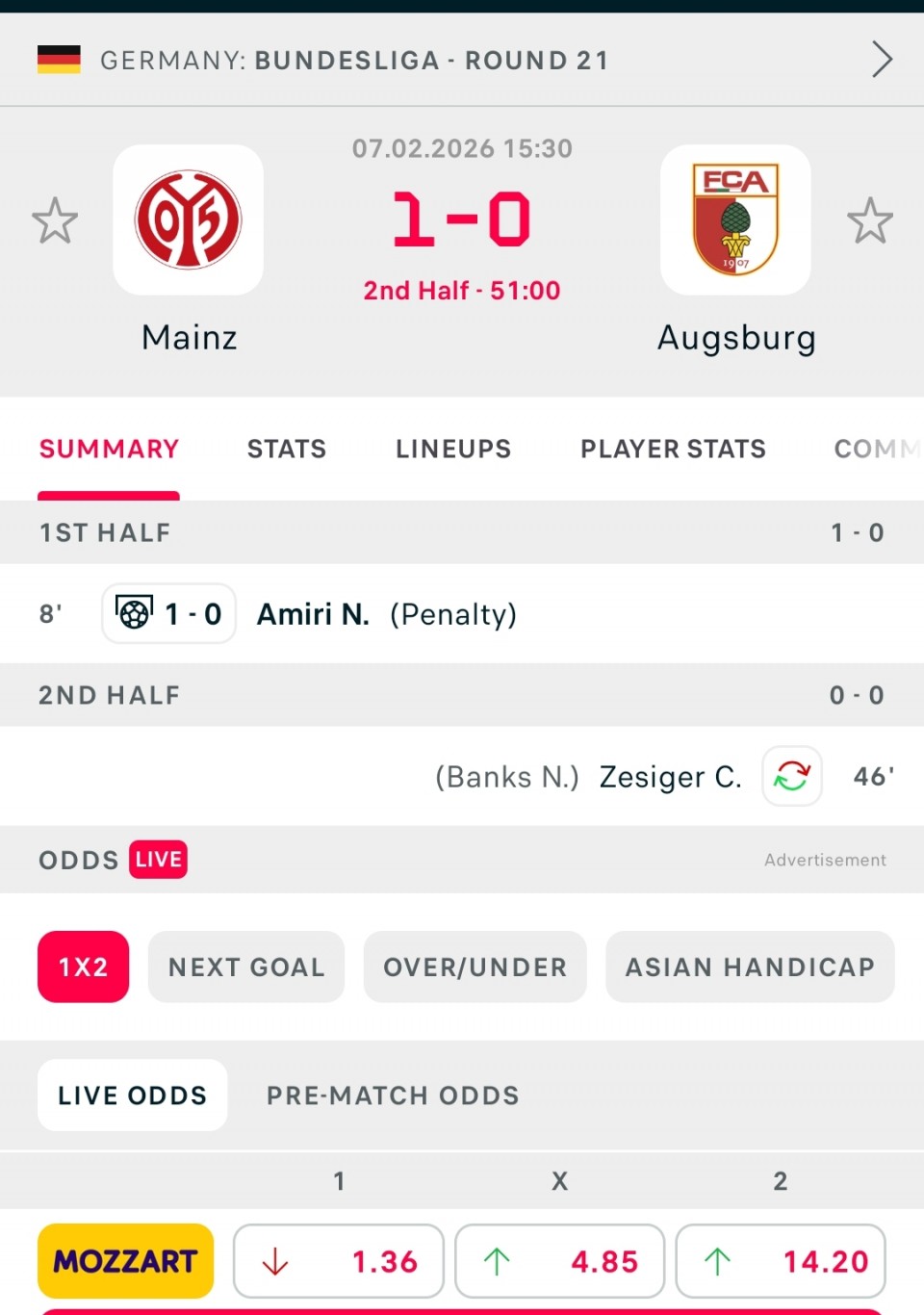Switch to Pre-Match Odds

(x=393, y=1096)
